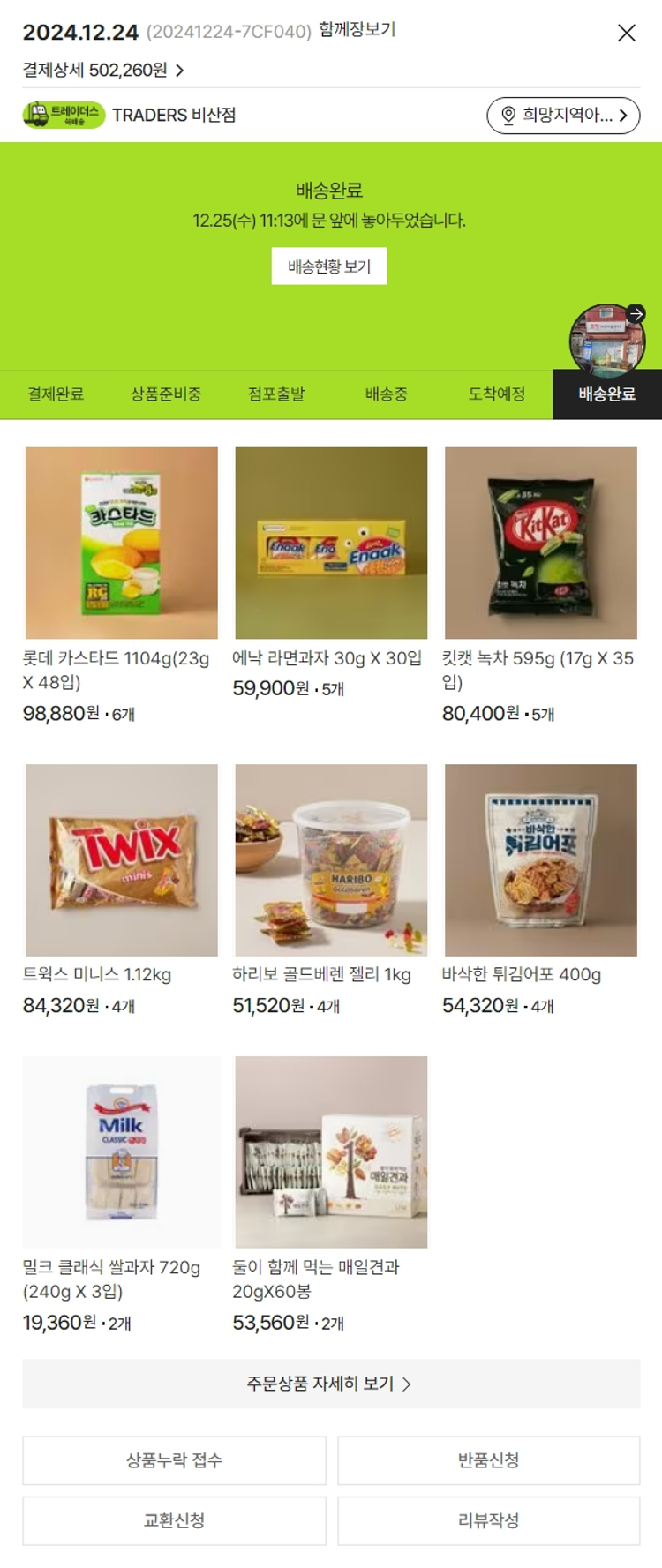Open the 밀크 클래식 쌀과자 product
This screenshot has height=1568, width=662.
122,1152
